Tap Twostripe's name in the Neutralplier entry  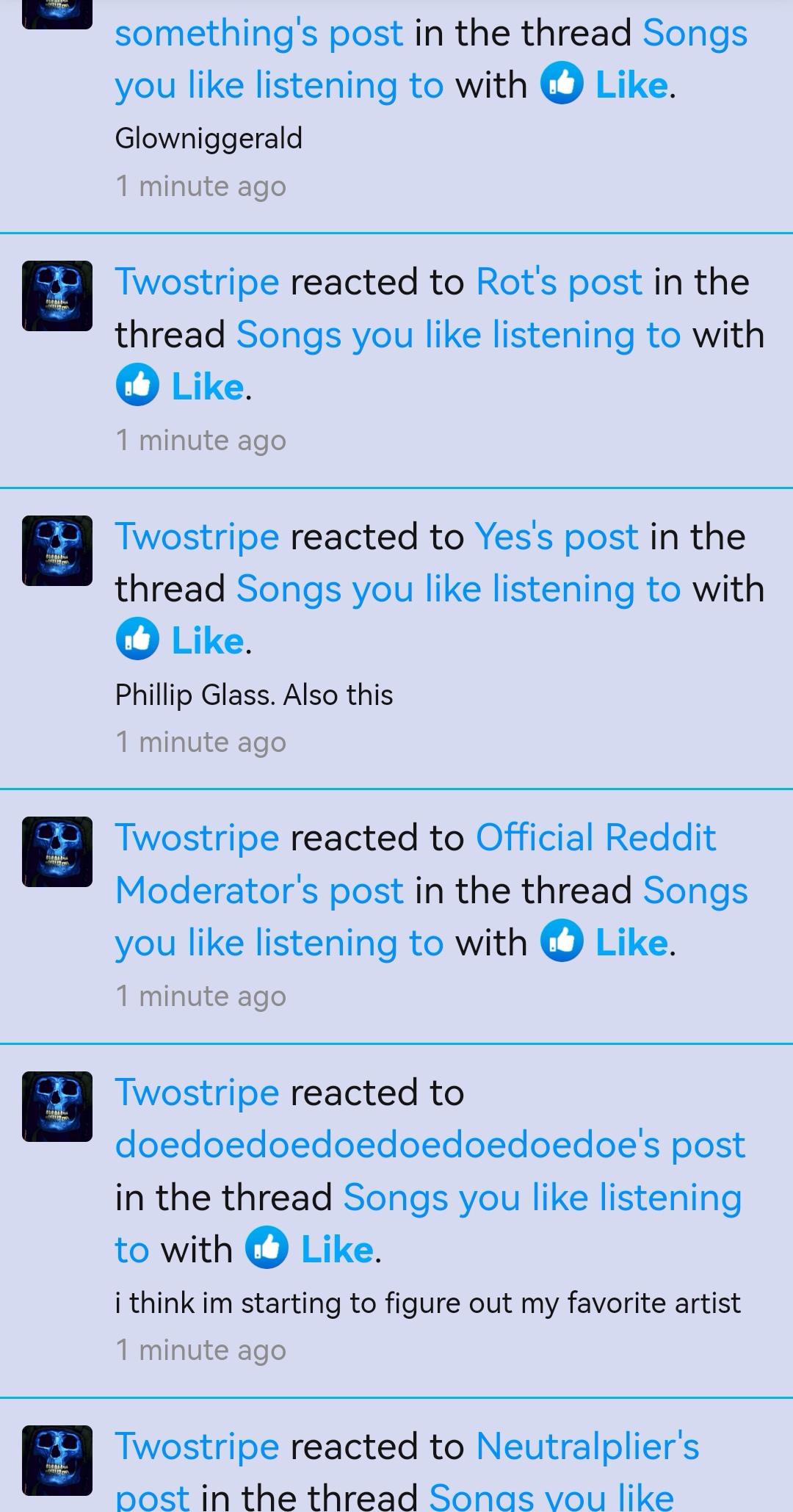tap(197, 1447)
